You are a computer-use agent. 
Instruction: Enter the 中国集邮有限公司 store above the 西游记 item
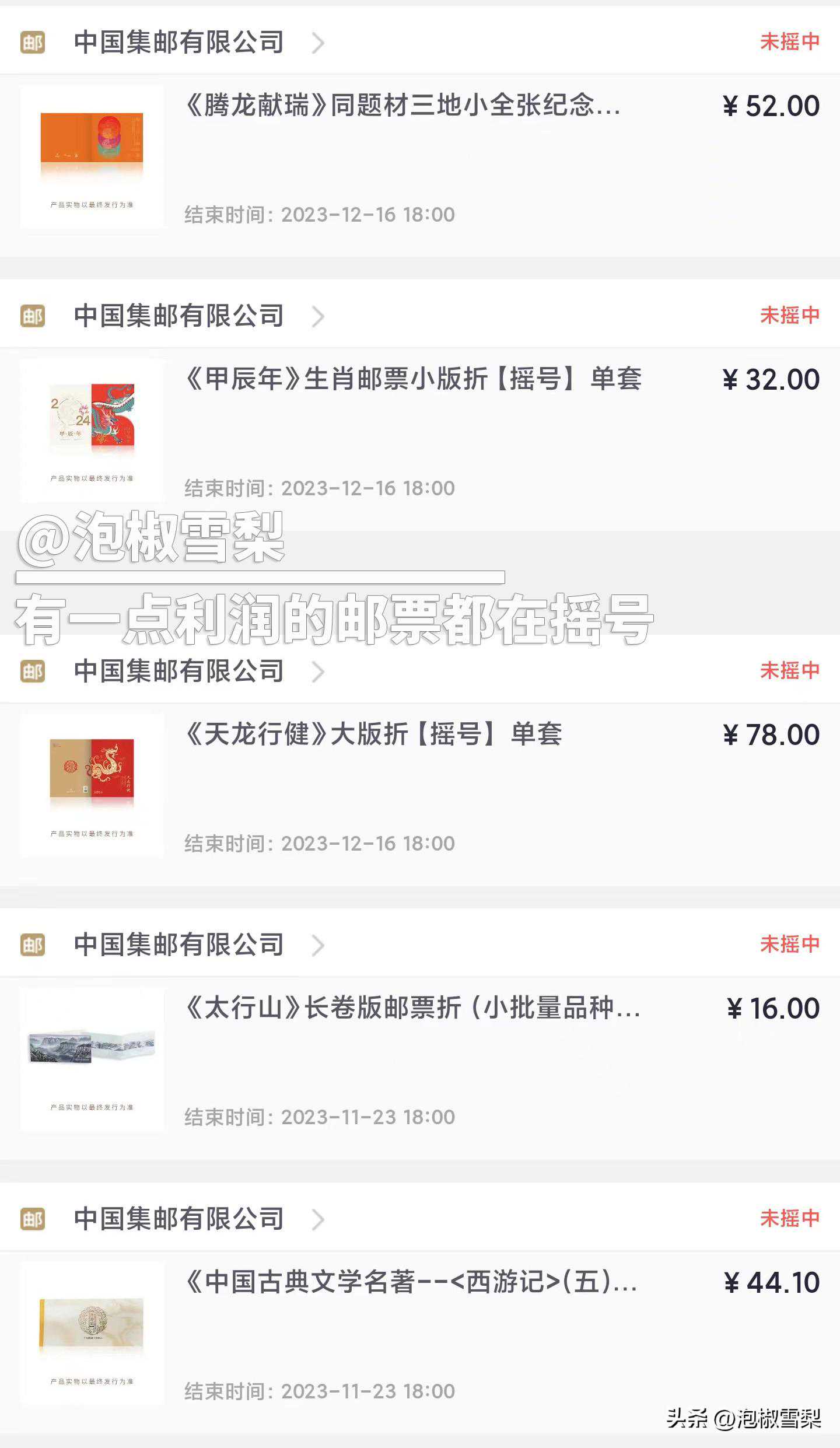(x=178, y=1219)
